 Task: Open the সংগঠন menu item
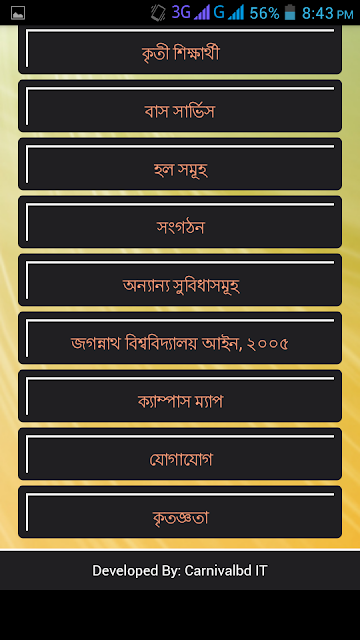coord(180,222)
